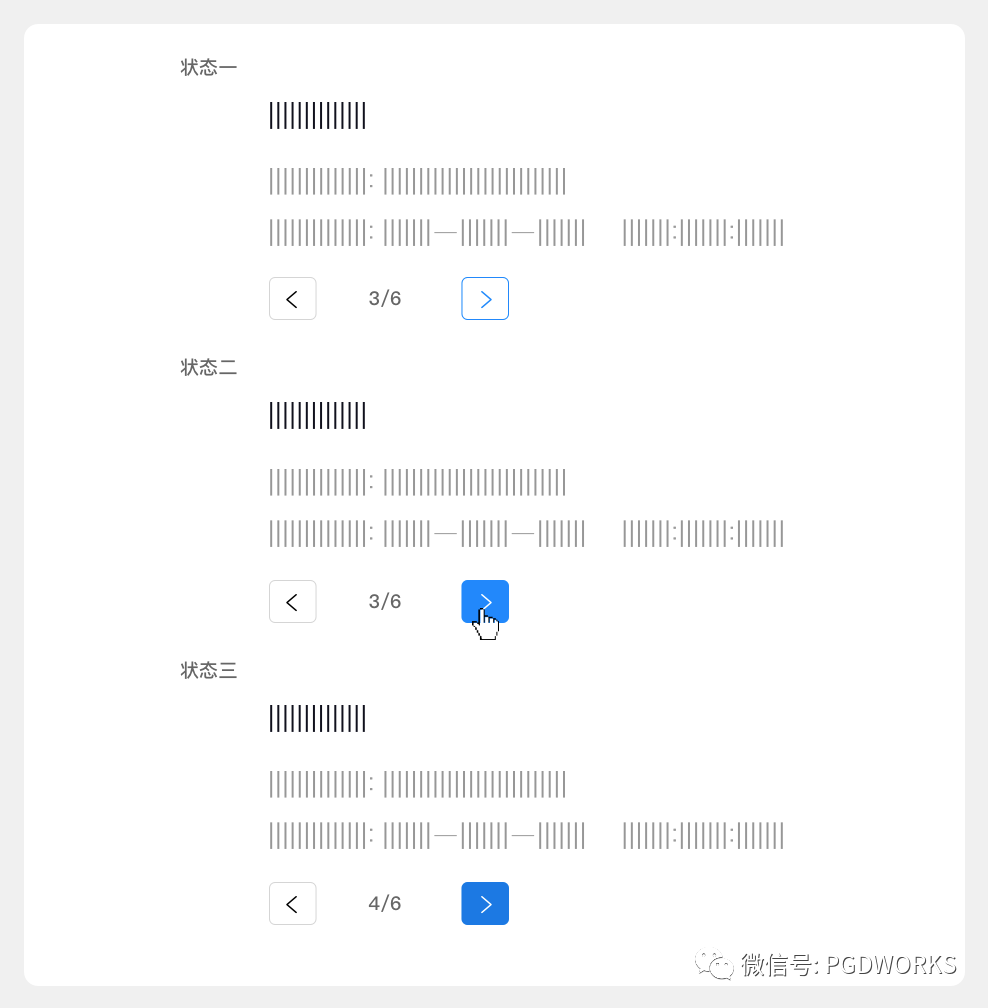988x1008 pixels.
Task: Click the rightmost detail text block in 状态一
Action: (702, 231)
